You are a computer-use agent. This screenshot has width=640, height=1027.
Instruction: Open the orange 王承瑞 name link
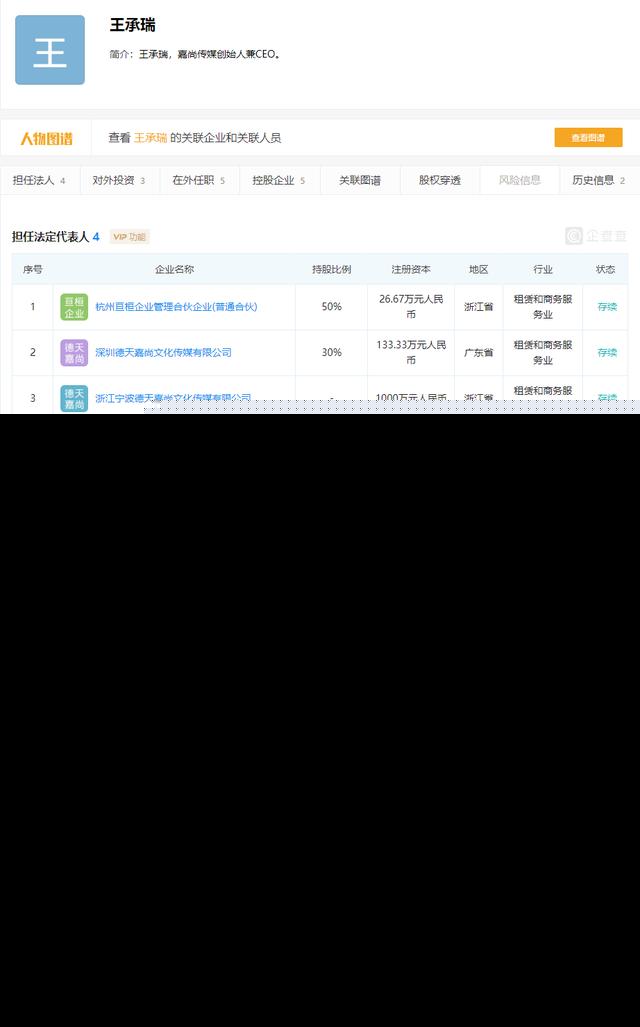tap(150, 138)
